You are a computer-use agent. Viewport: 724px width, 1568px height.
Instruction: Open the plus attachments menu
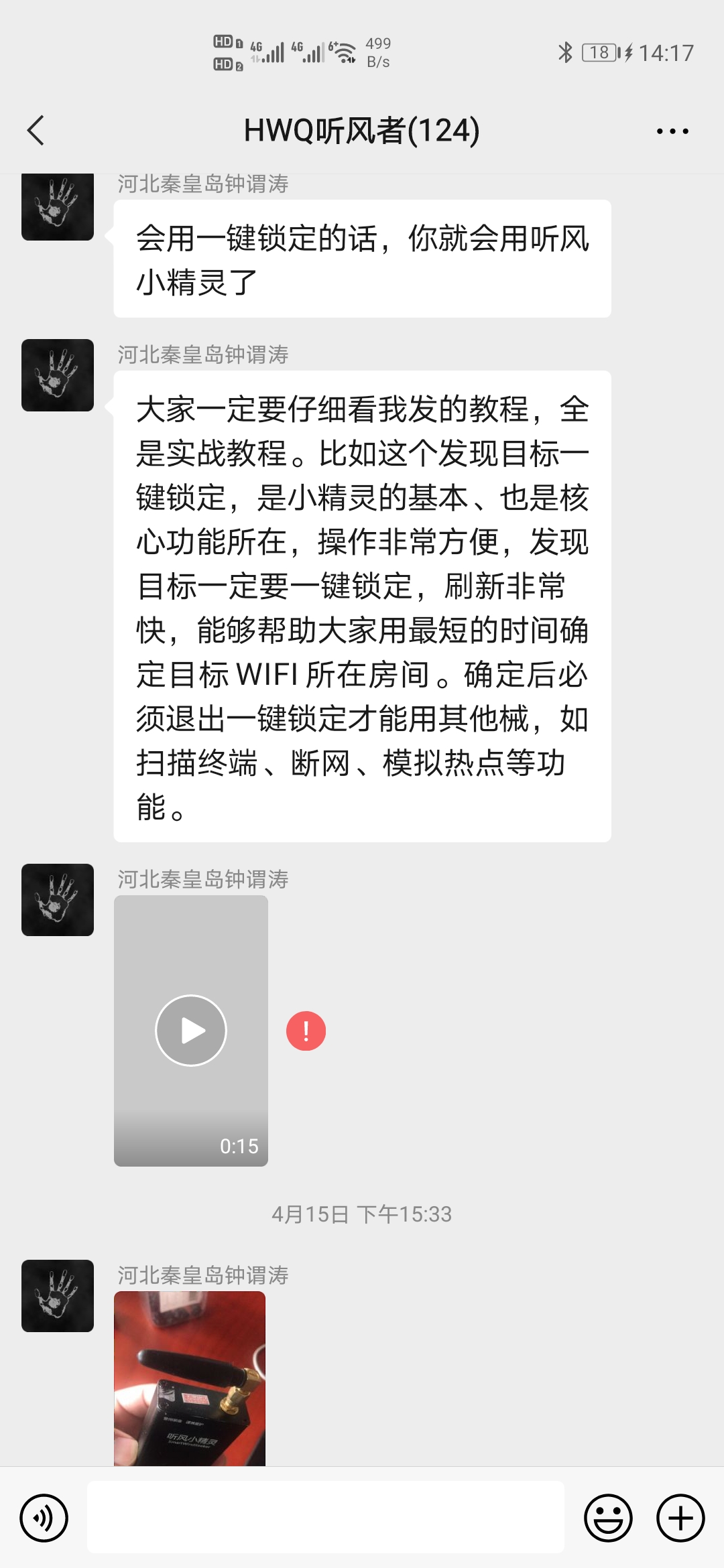(680, 1518)
